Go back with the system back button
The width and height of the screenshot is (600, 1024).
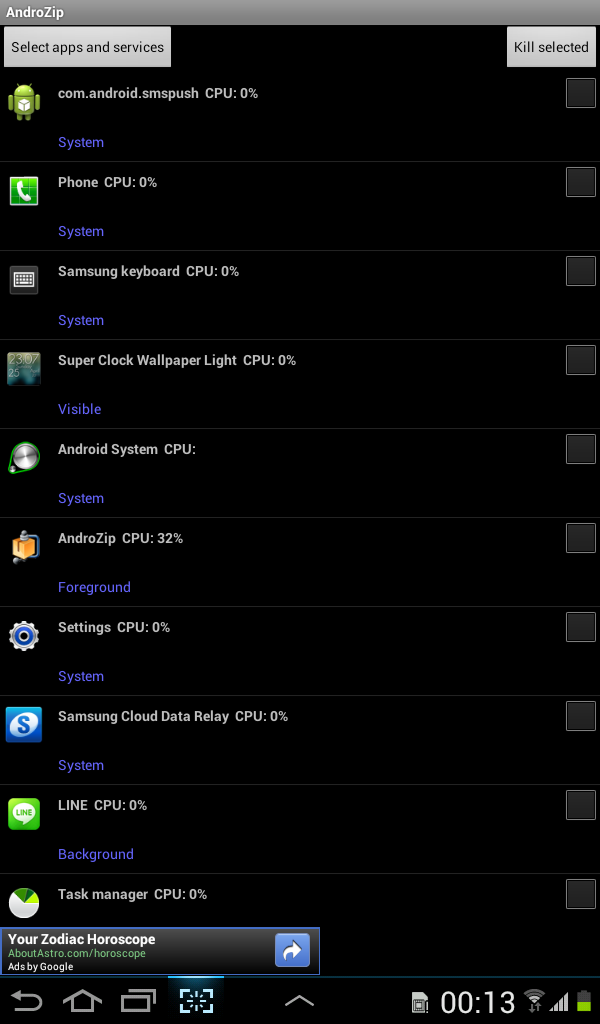pyautogui.click(x=26, y=1000)
